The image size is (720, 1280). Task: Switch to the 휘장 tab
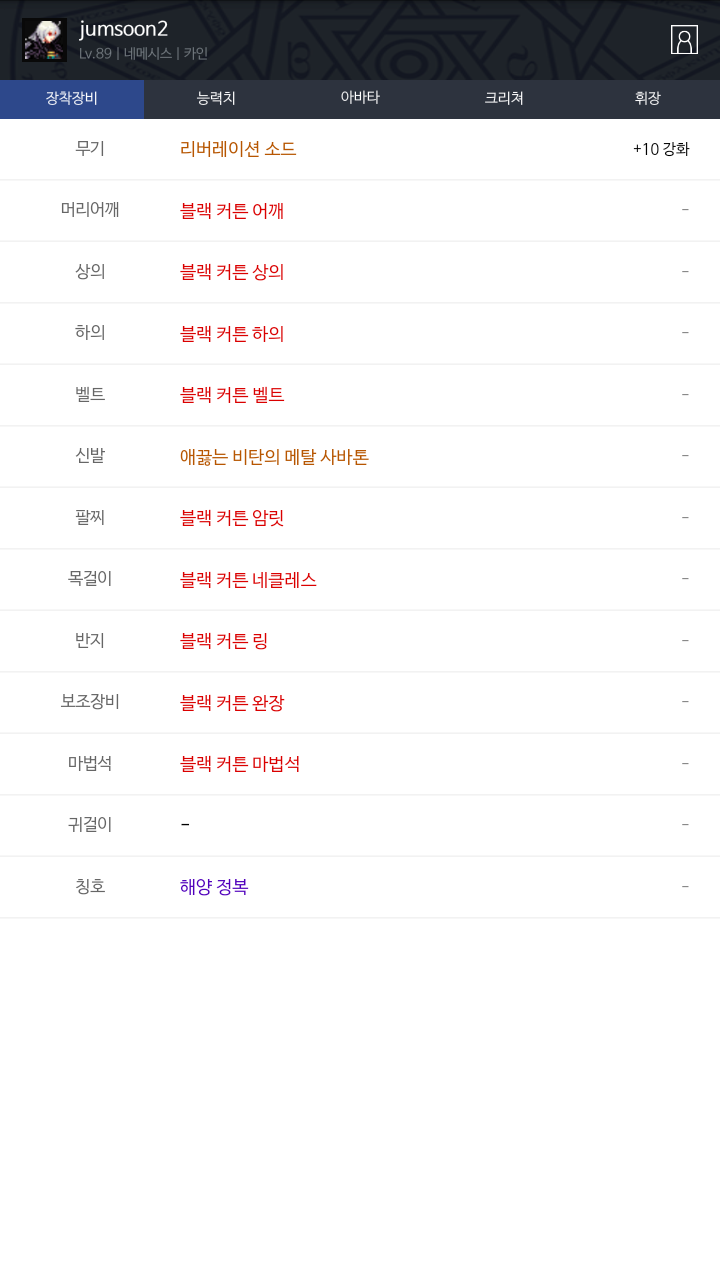pos(648,99)
